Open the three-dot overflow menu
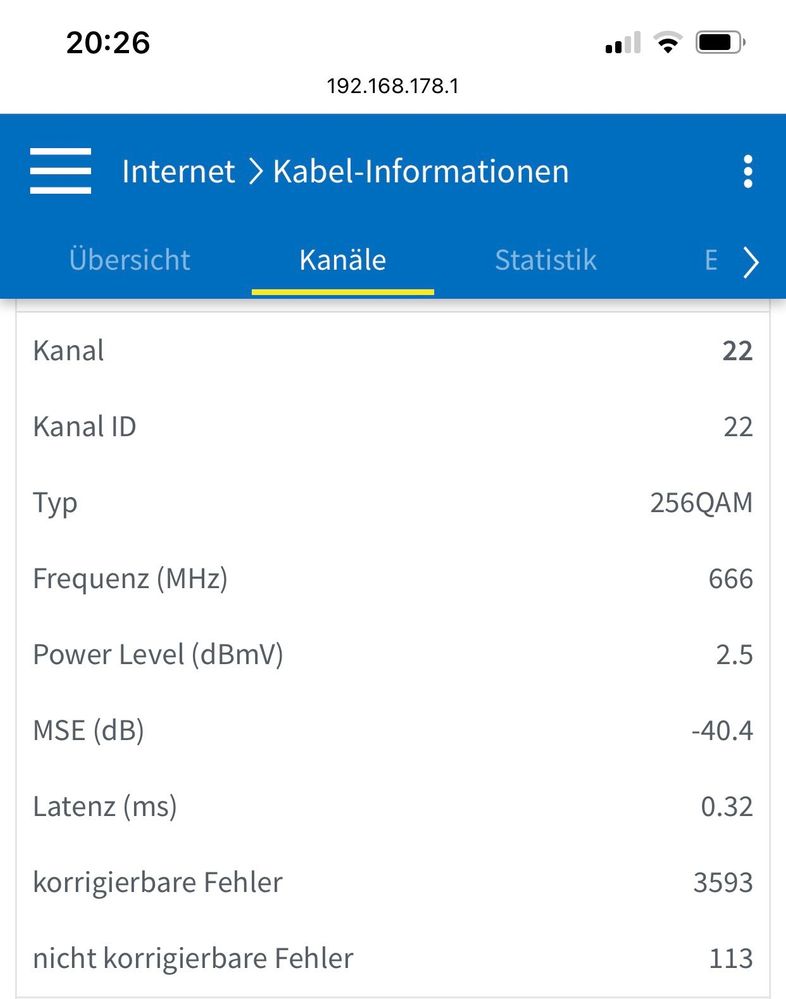Viewport: 786px width, 999px height. click(747, 171)
